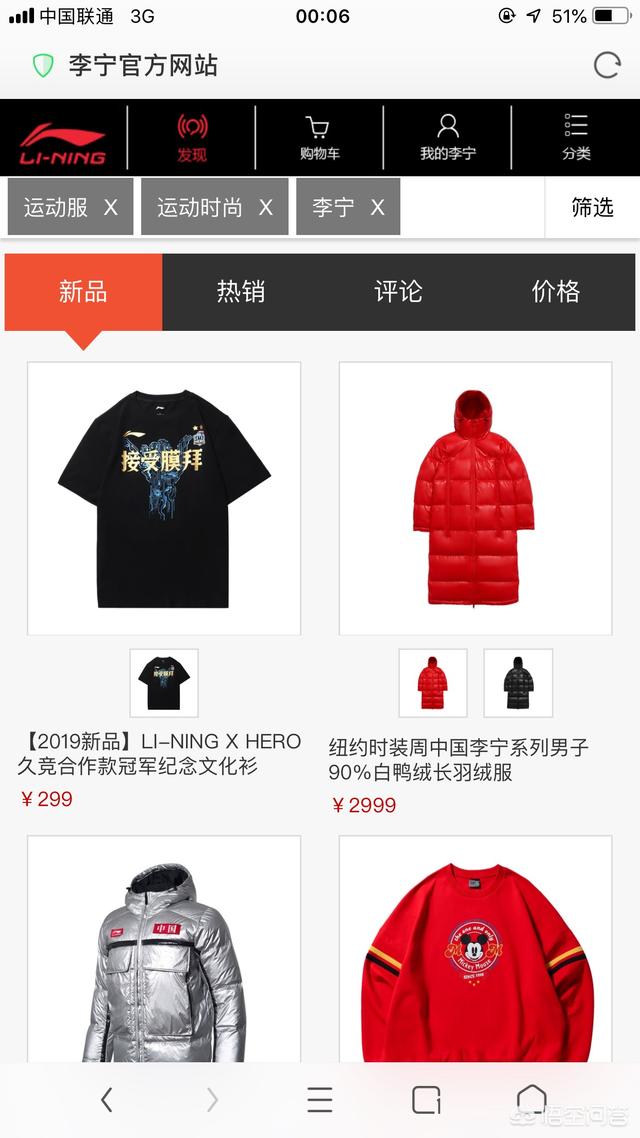640x1138 pixels.
Task: Switch to the 热销 tab
Action: point(241,292)
